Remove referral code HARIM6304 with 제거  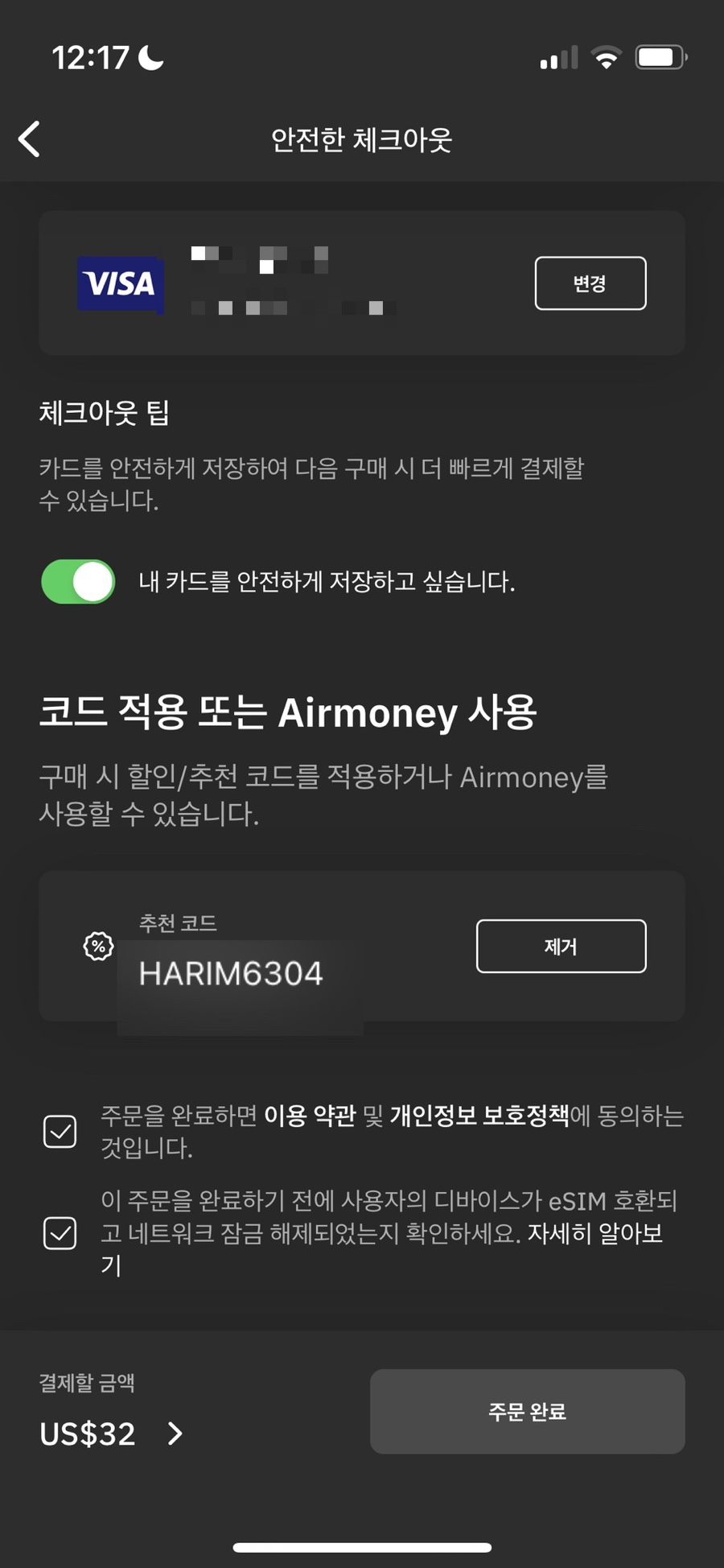click(x=561, y=947)
